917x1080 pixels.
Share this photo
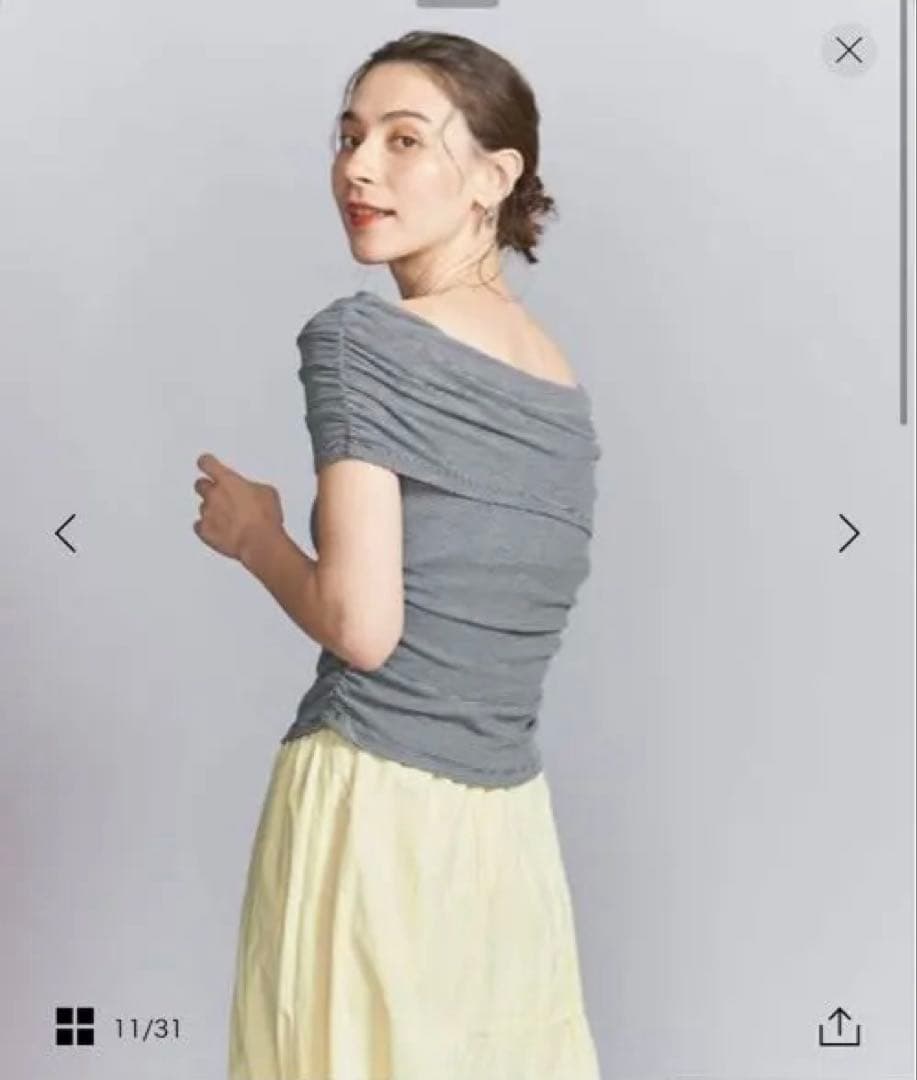[x=839, y=1027]
